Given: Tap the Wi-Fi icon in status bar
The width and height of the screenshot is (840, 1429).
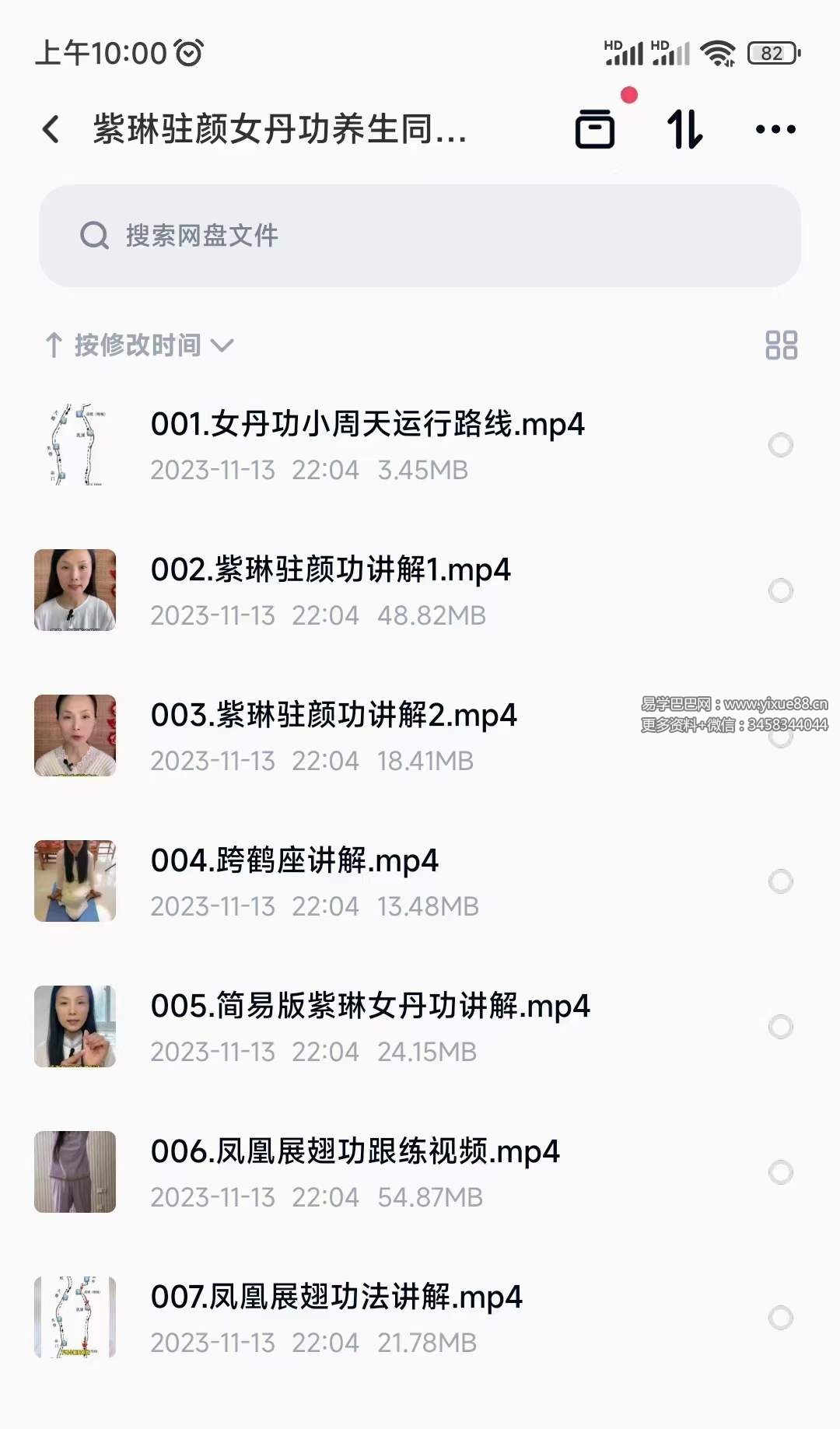Looking at the screenshot, I should click(x=717, y=51).
